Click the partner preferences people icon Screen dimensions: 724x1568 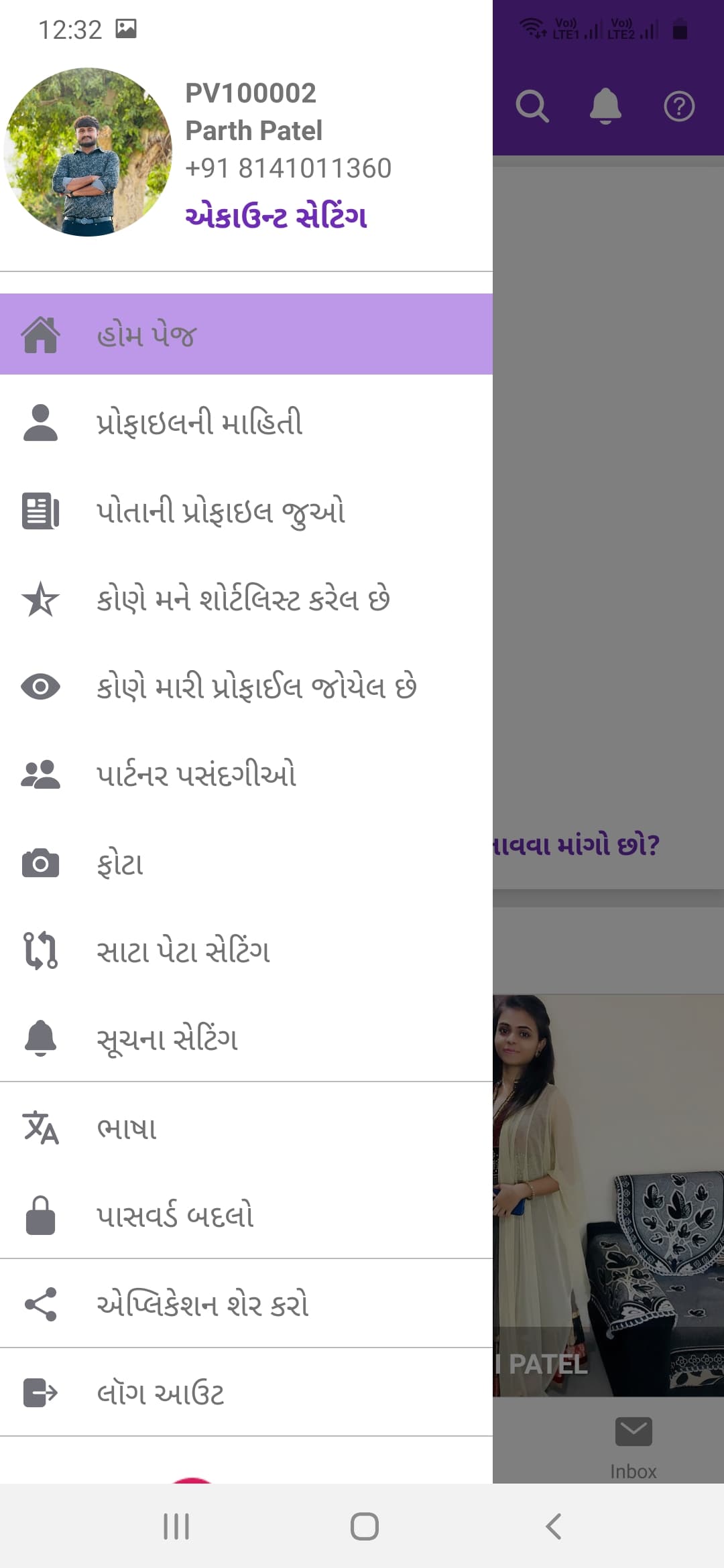[40, 775]
